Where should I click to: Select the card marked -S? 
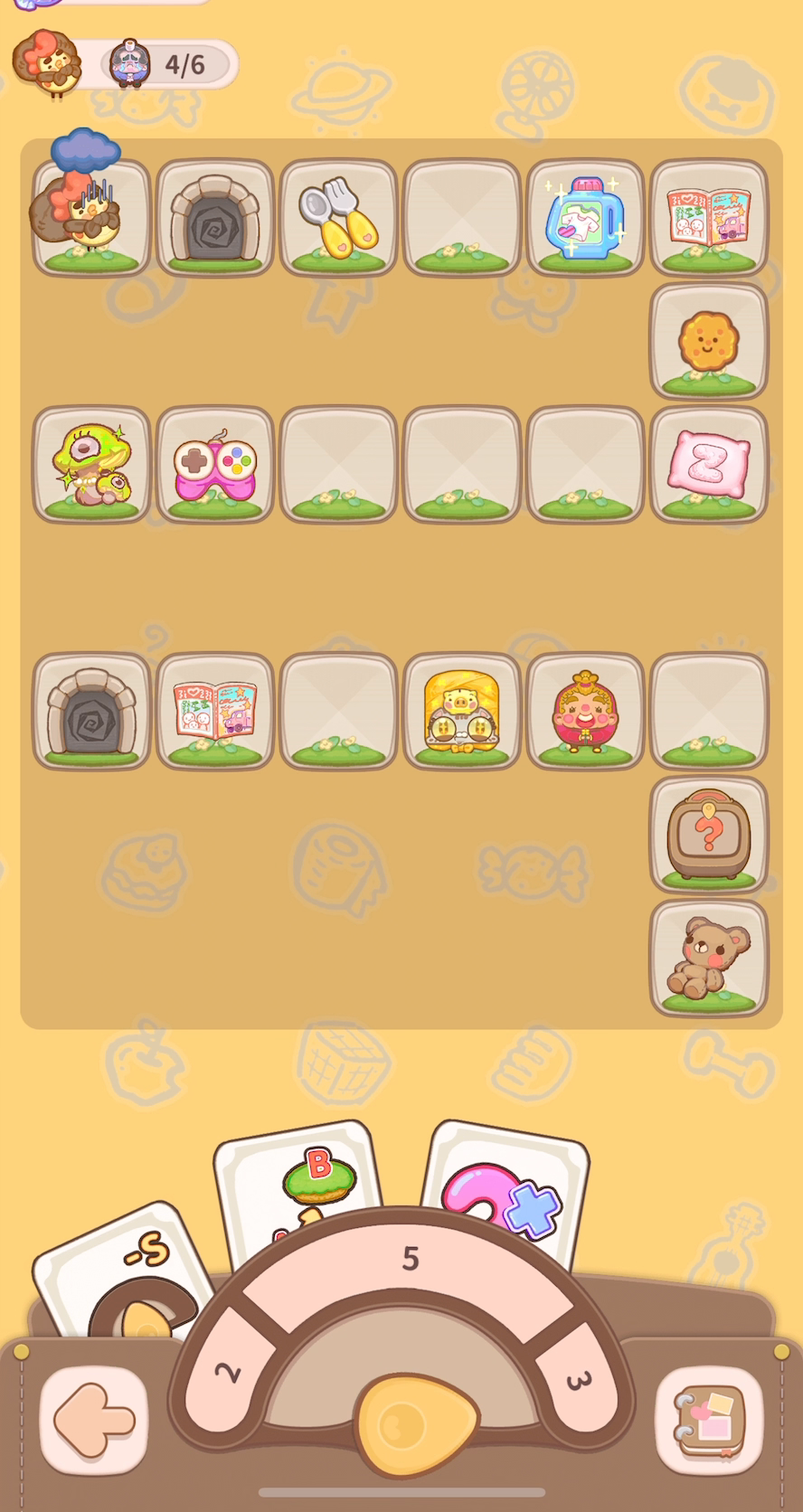pyautogui.click(x=124, y=1271)
